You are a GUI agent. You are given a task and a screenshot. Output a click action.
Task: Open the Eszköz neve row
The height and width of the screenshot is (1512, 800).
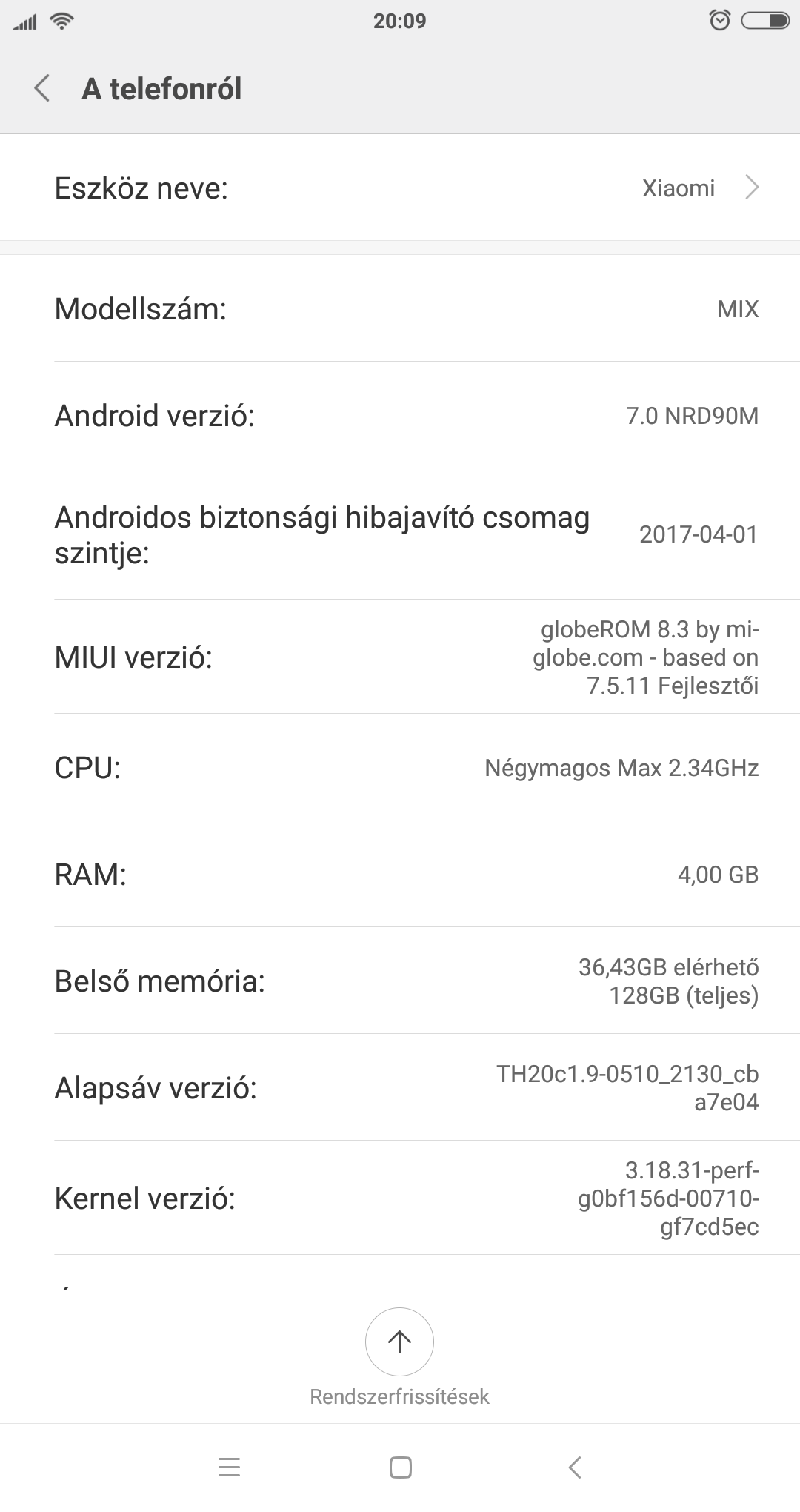400,188
